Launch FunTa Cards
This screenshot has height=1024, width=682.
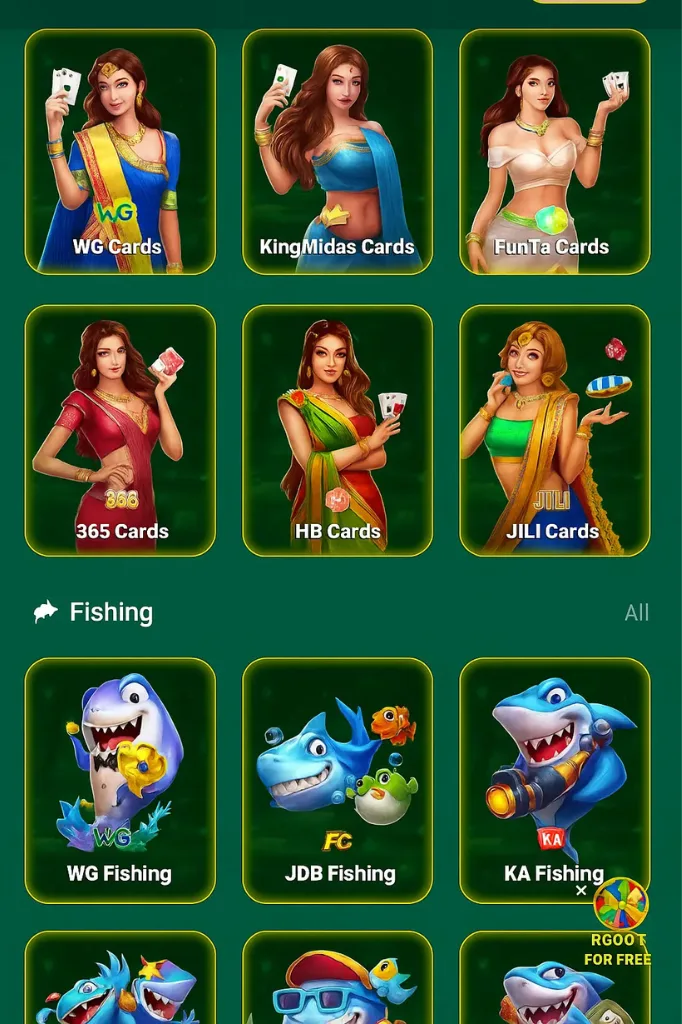coord(554,152)
